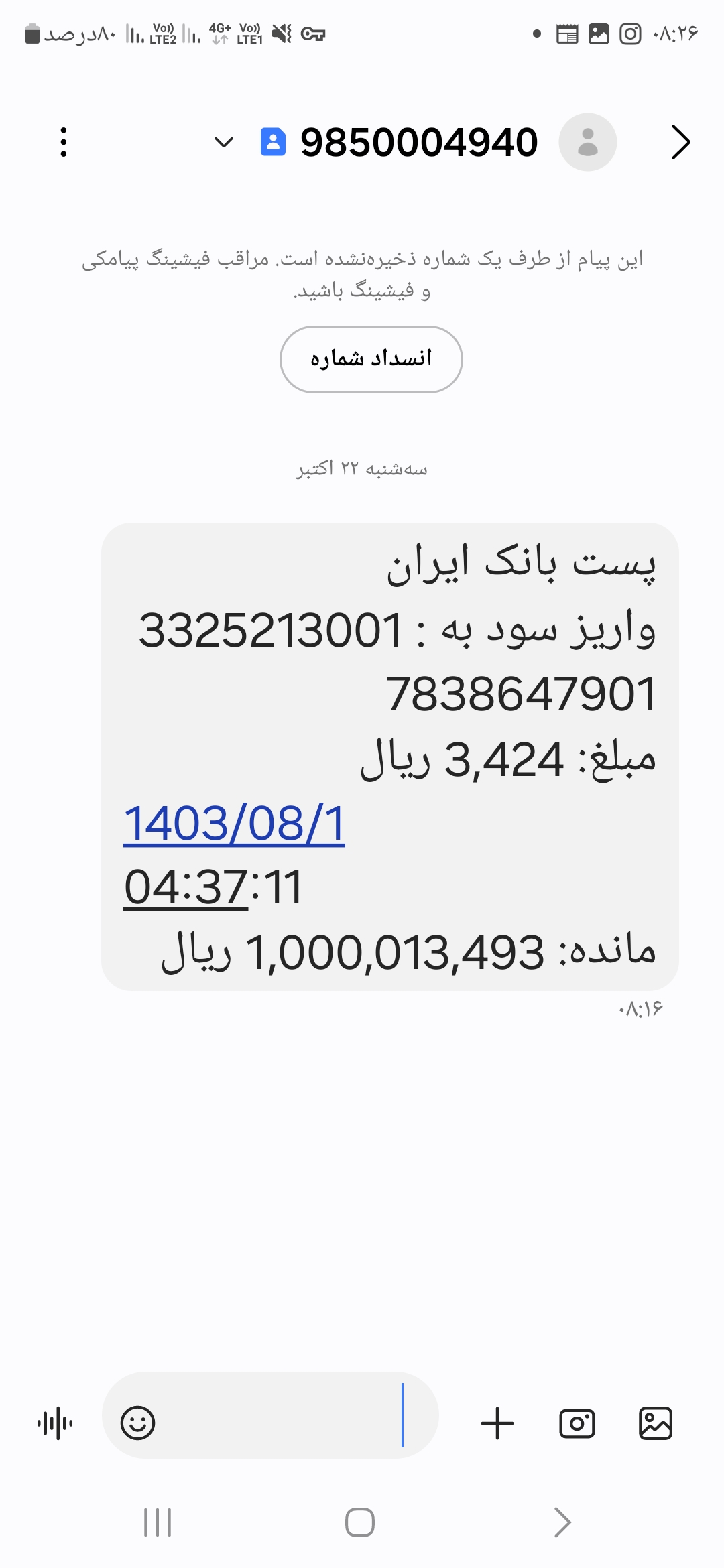
Task: Open the plus attachments menu
Action: pos(497,1423)
